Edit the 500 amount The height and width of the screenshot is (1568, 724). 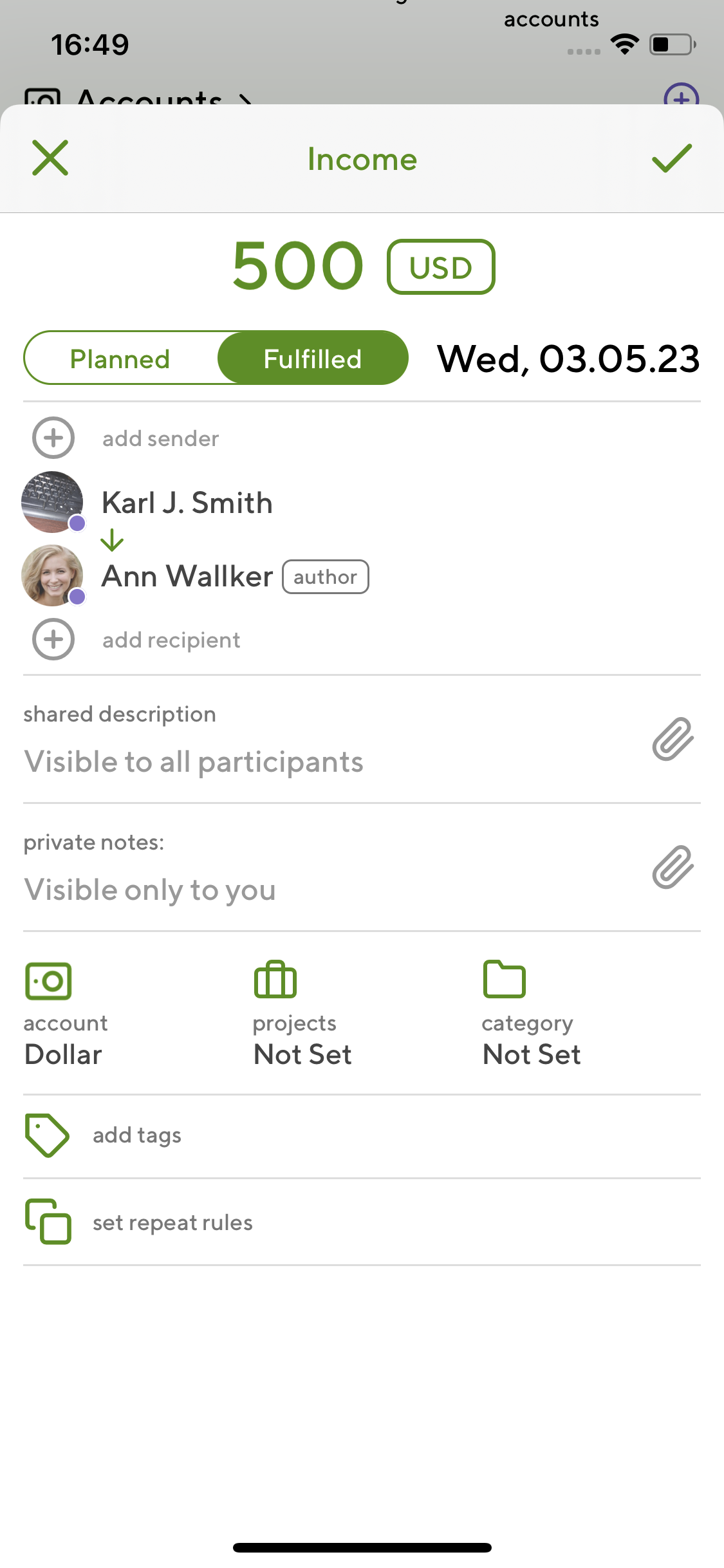tap(298, 266)
